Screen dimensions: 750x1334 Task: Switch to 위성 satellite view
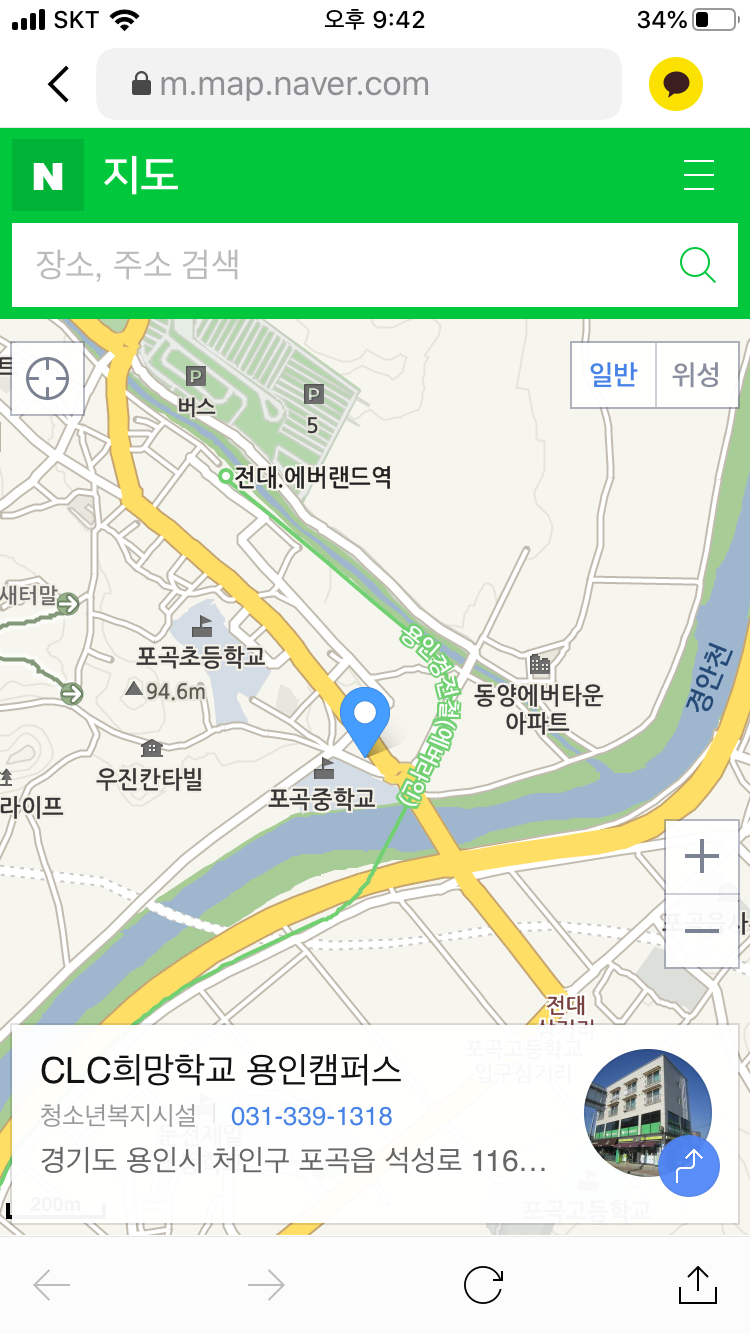(x=696, y=375)
